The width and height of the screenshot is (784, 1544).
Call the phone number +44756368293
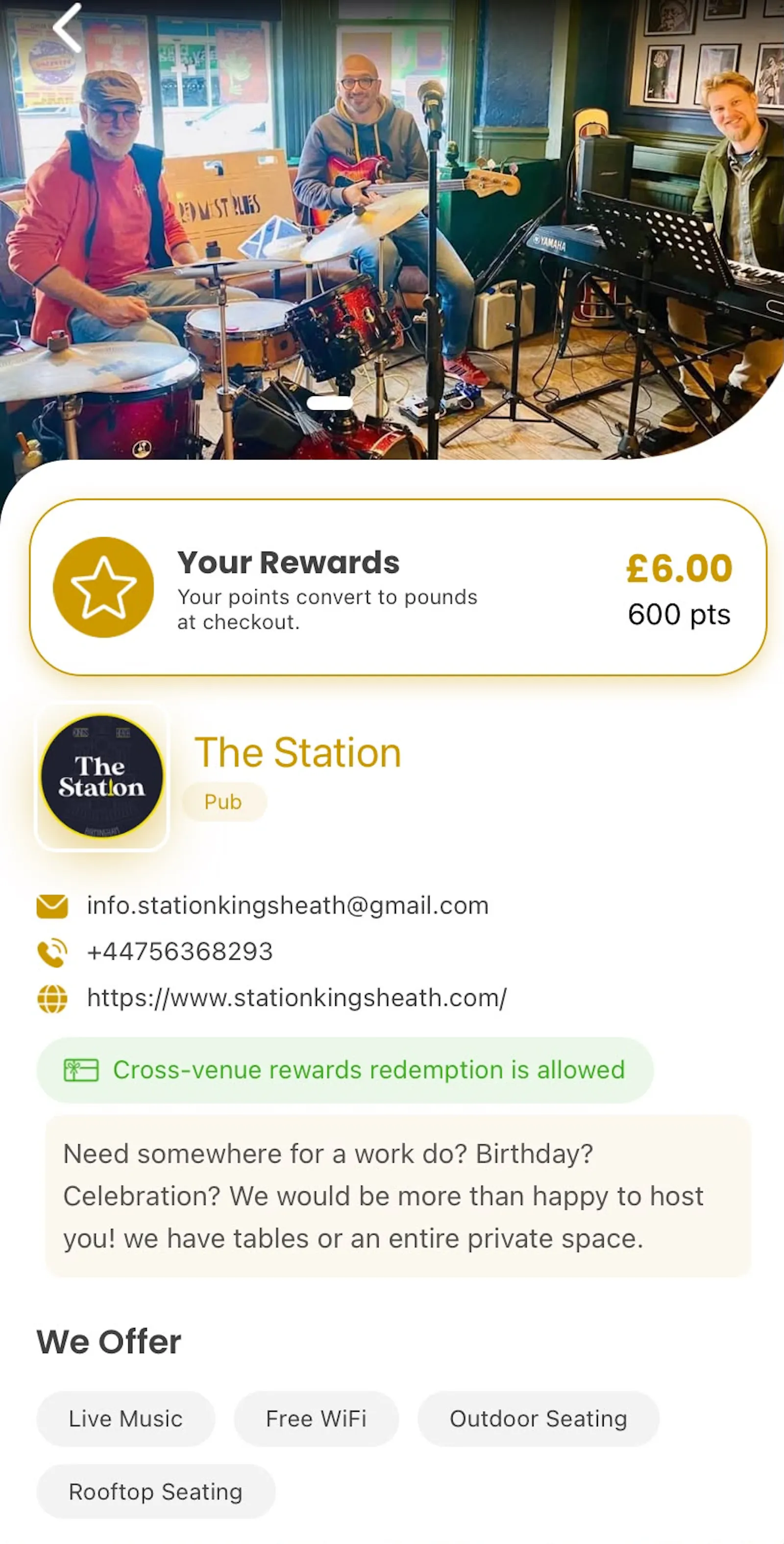point(180,952)
